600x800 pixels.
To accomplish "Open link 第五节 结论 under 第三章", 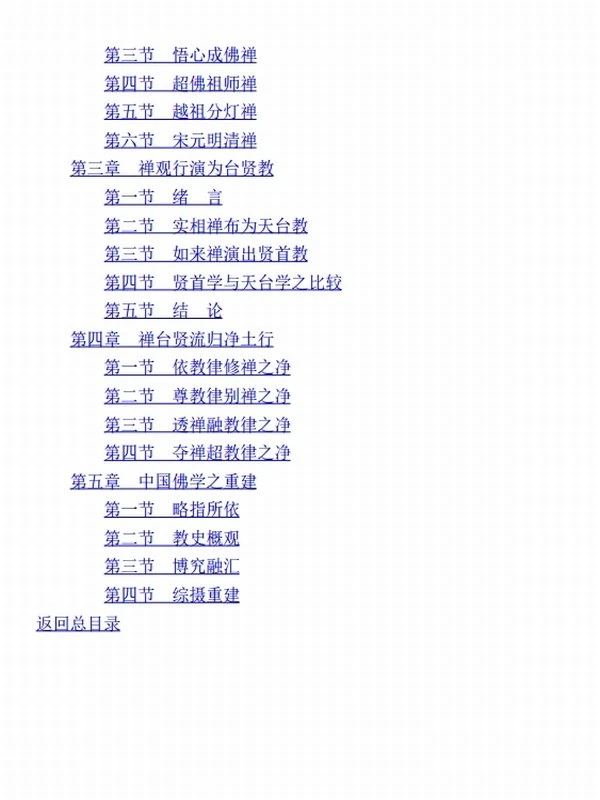I will 163,311.
